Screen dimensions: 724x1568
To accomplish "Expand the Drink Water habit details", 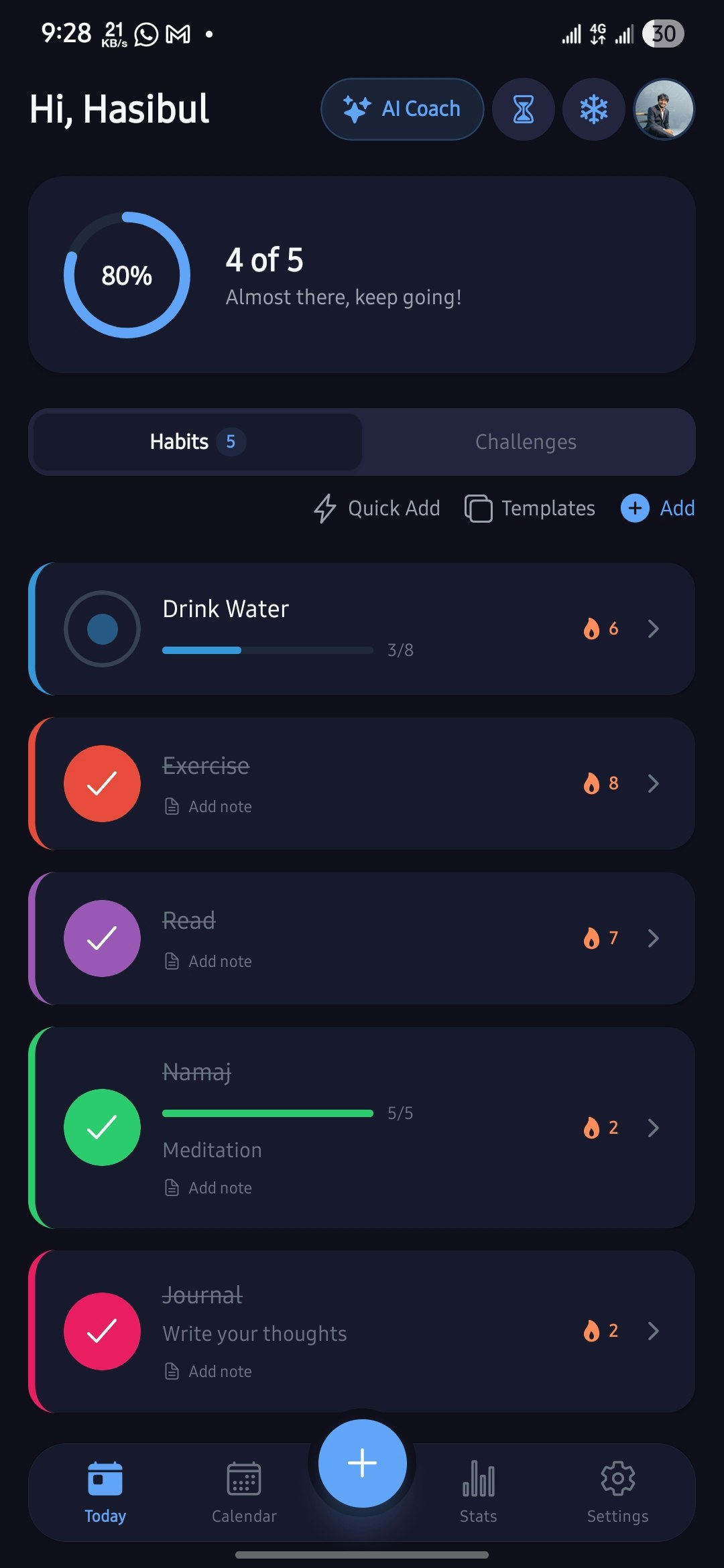I will pyautogui.click(x=653, y=629).
